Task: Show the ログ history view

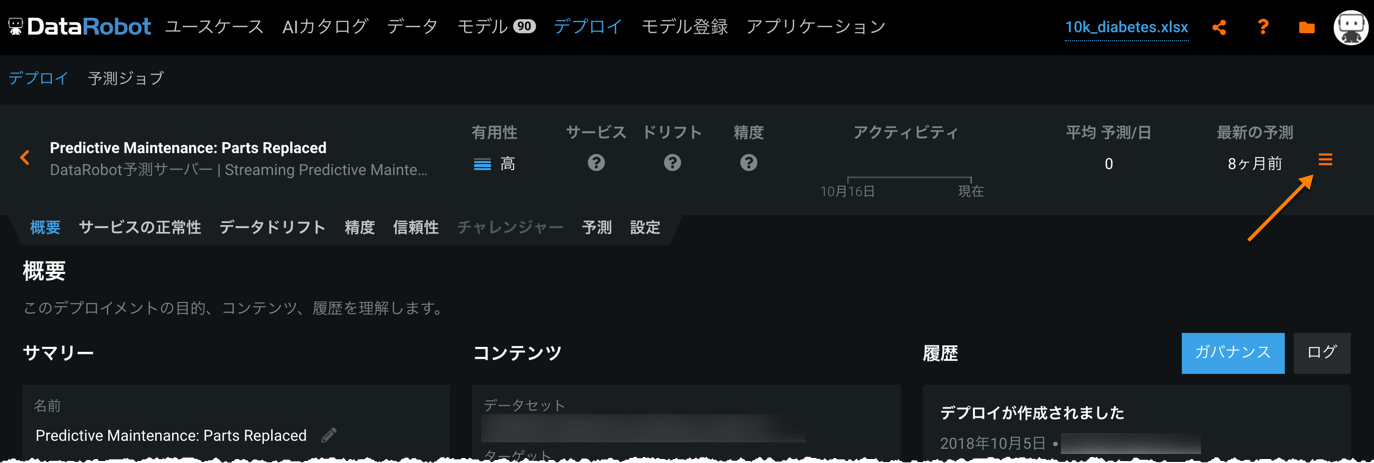Action: [x=1321, y=353]
